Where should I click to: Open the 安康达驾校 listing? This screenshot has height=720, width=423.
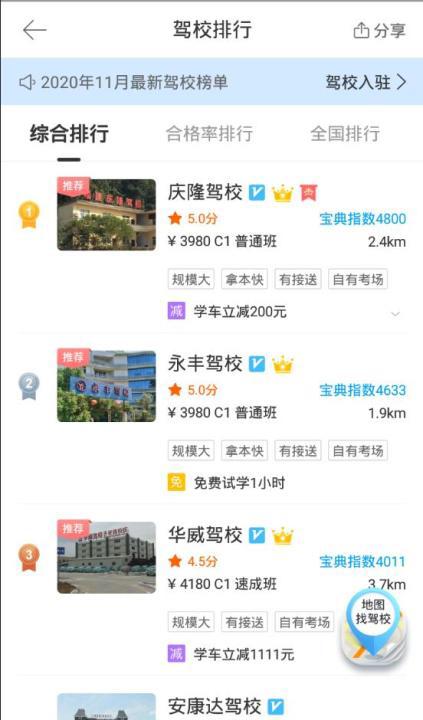point(211,703)
